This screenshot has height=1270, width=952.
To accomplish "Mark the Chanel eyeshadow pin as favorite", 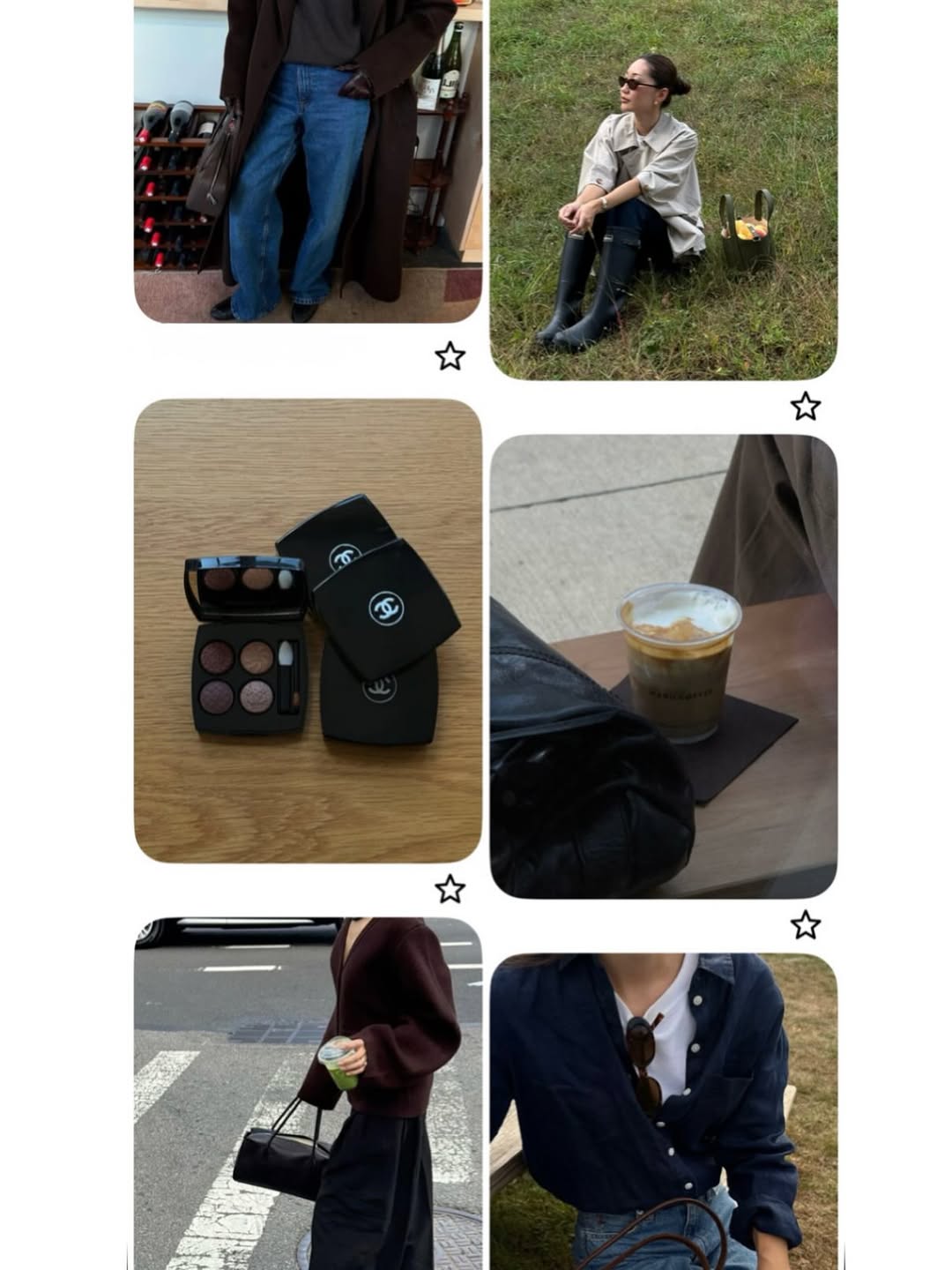I will (x=450, y=889).
